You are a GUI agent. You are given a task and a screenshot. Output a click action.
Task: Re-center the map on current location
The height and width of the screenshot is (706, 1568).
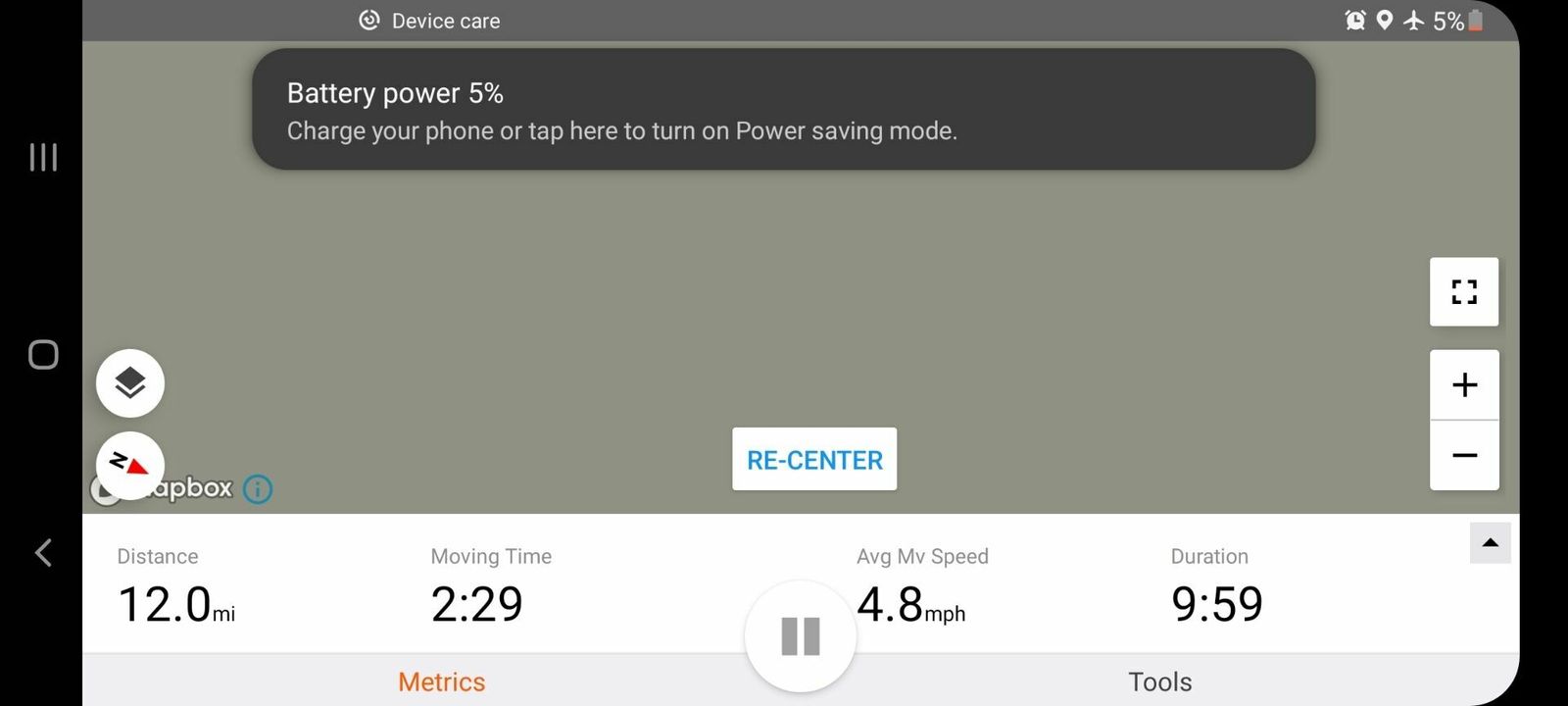813,459
